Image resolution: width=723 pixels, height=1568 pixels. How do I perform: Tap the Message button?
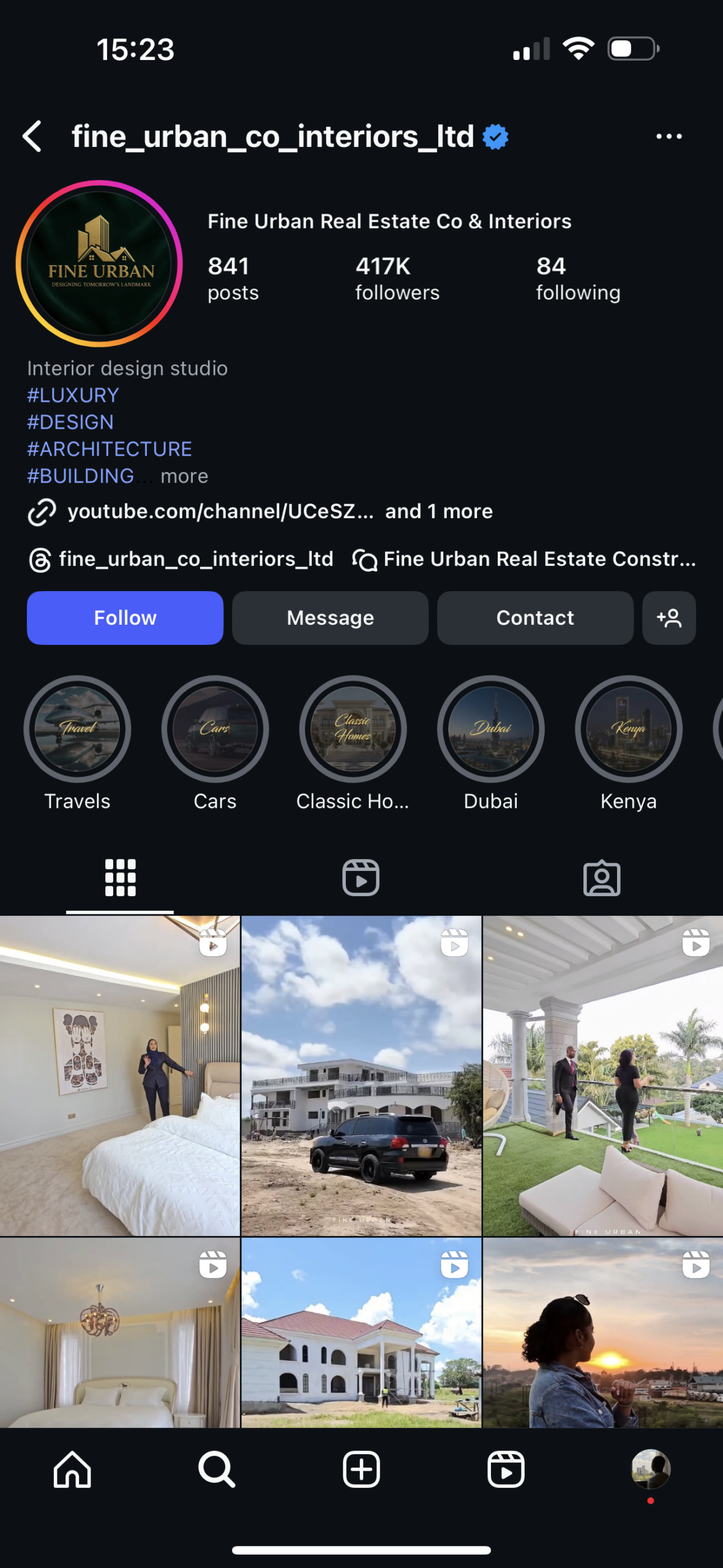pyautogui.click(x=330, y=618)
